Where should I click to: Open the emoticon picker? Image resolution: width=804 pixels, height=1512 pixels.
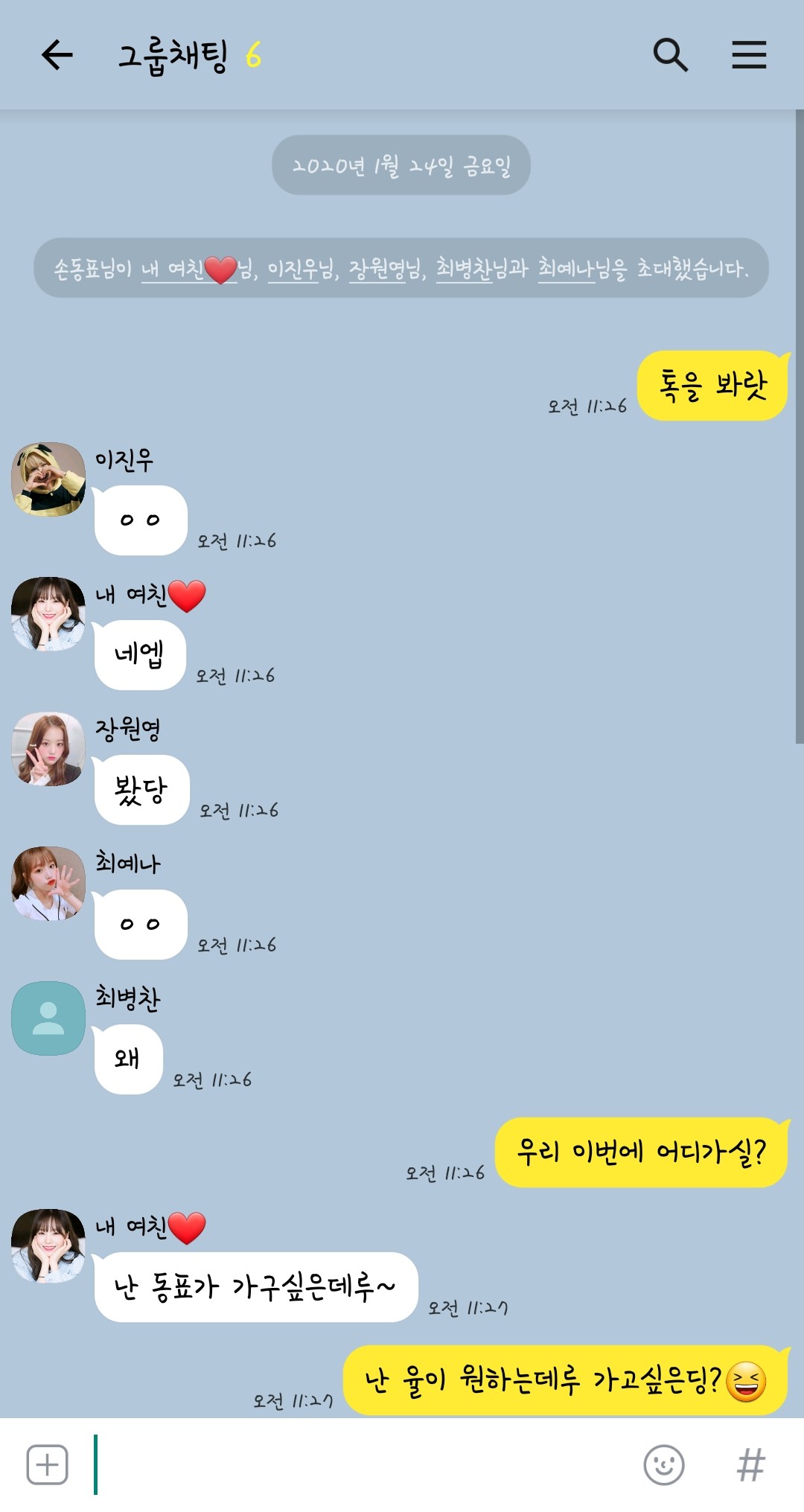coord(663,1464)
